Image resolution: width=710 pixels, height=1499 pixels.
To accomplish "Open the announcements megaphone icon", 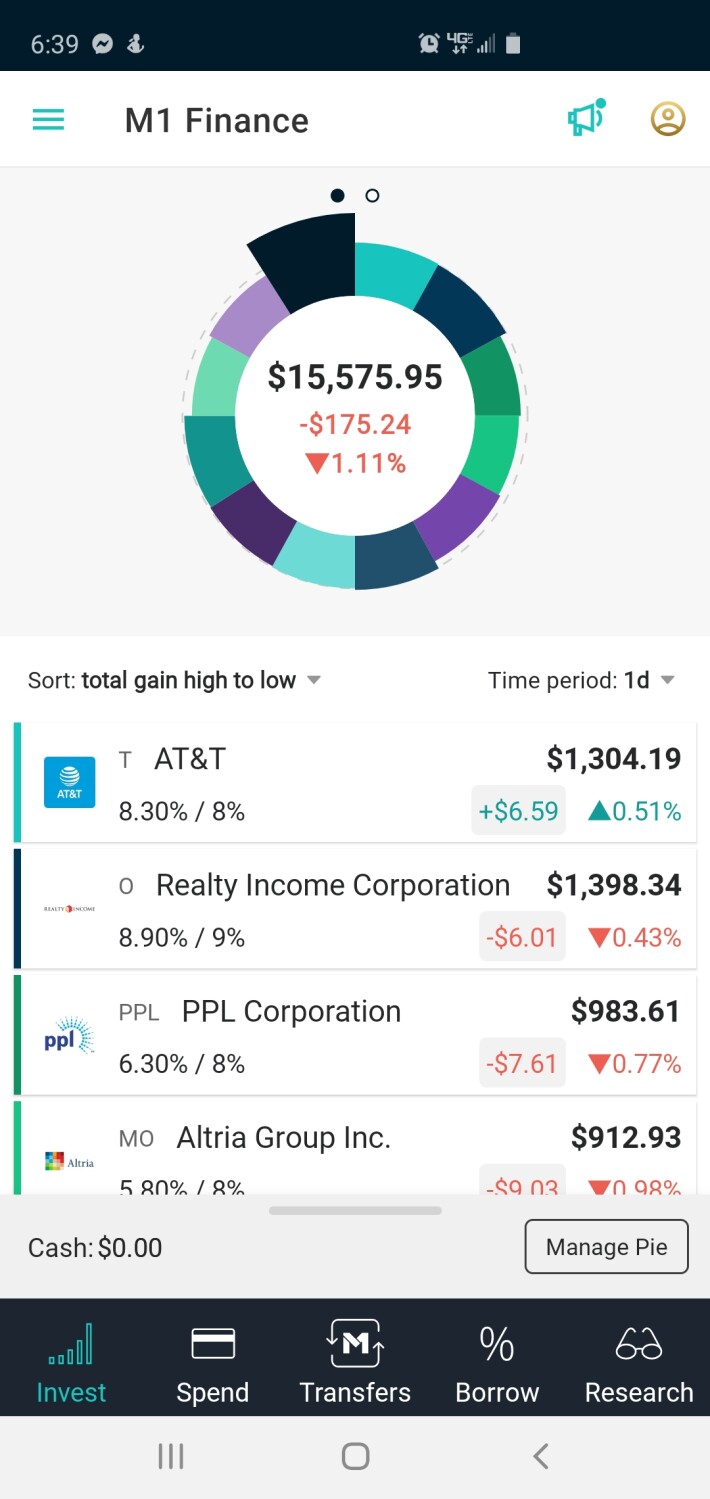I will (587, 119).
